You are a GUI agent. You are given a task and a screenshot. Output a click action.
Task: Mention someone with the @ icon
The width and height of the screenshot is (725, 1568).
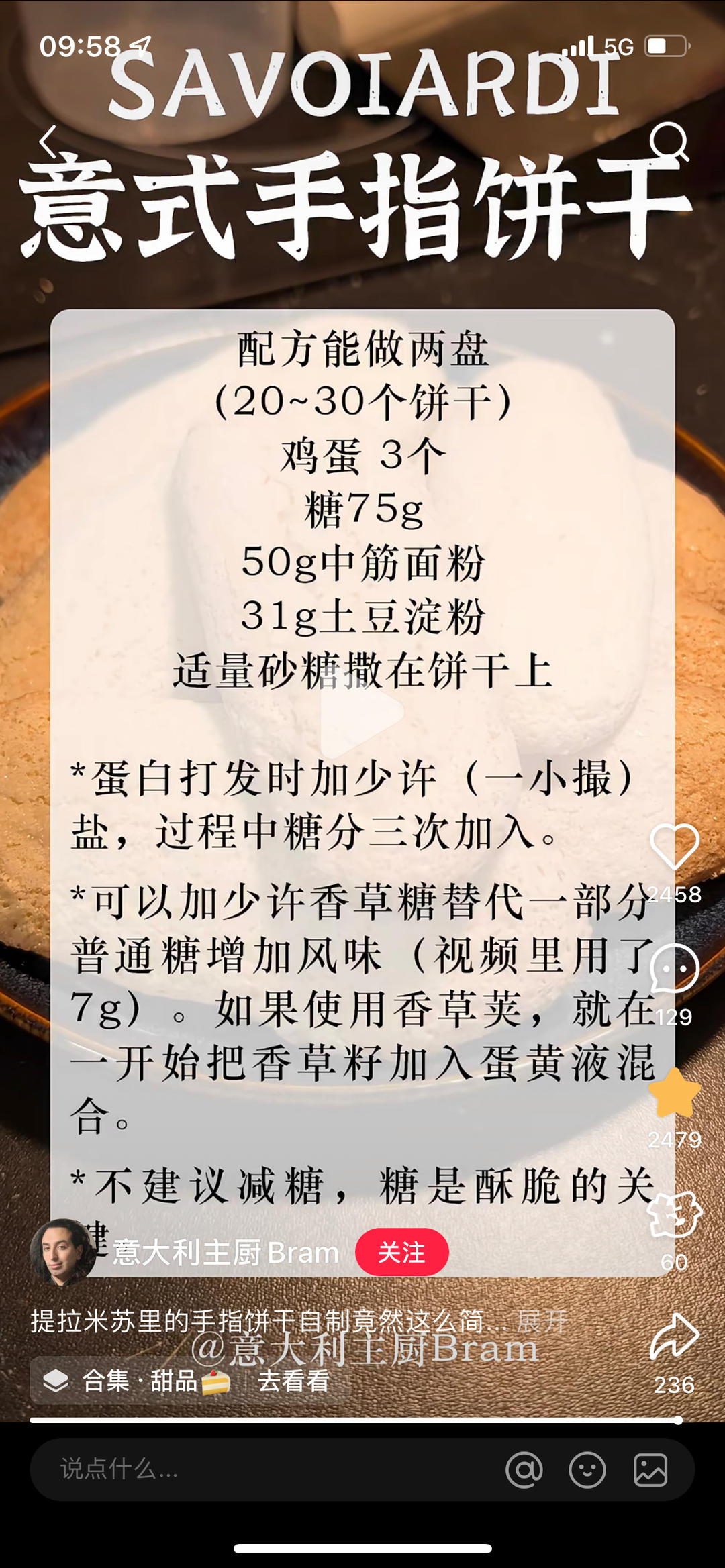pyautogui.click(x=524, y=1469)
